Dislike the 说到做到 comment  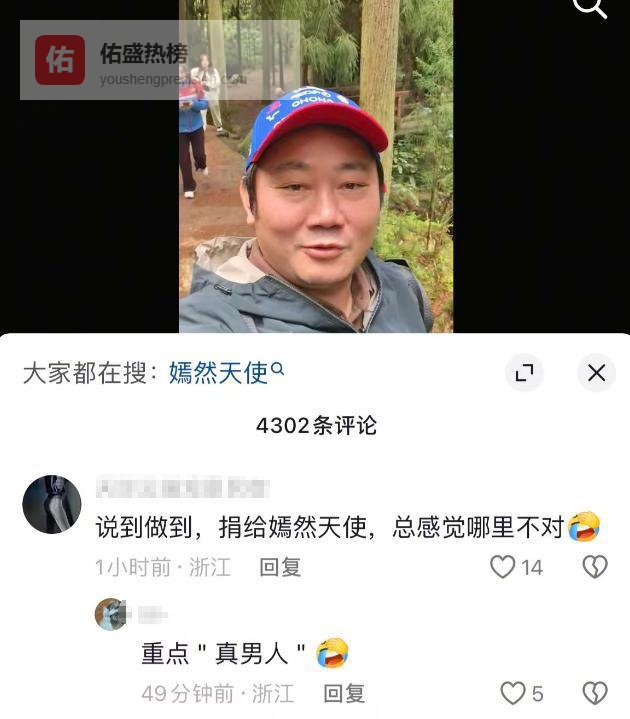tap(595, 567)
